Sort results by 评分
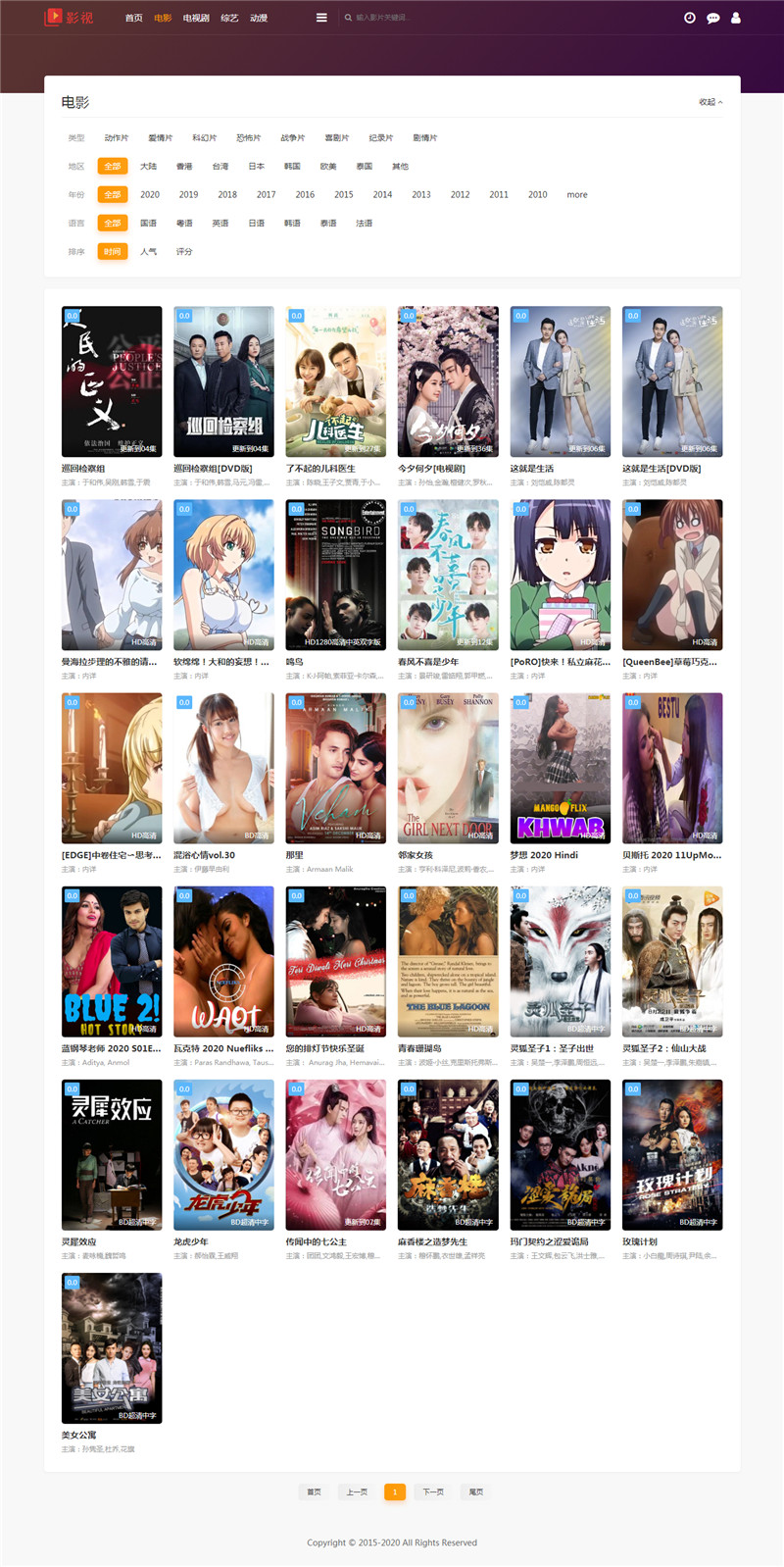Image resolution: width=784 pixels, height=1567 pixels. click(184, 252)
